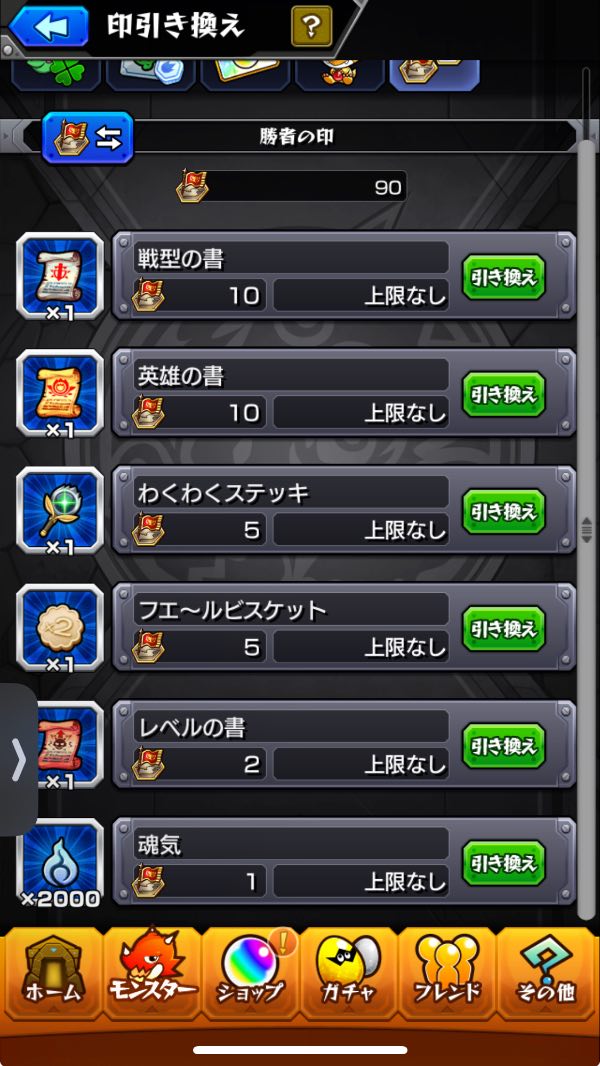Redeem わくわくステッキ with 引き換え
This screenshot has height=1066, width=600.
503,511
